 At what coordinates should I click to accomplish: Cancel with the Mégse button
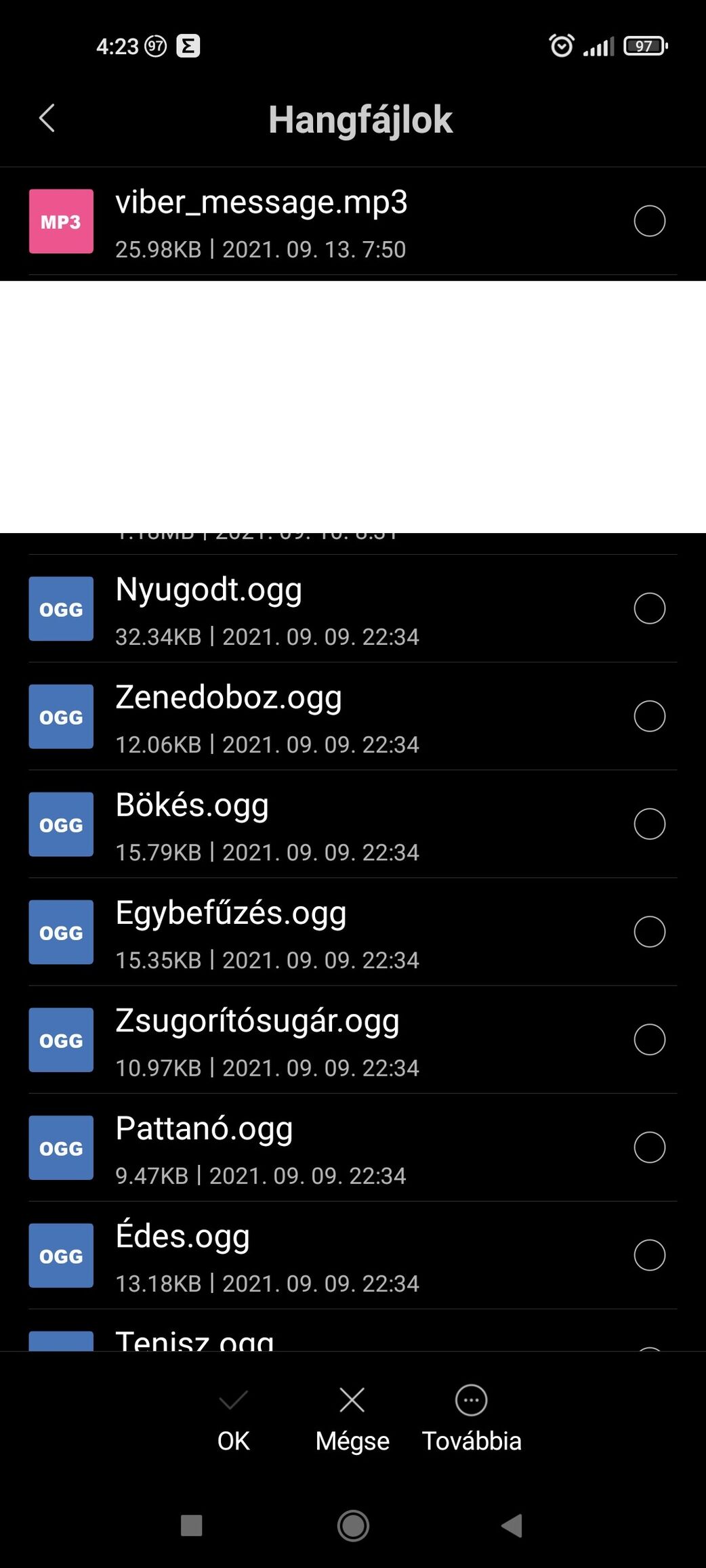(352, 1418)
